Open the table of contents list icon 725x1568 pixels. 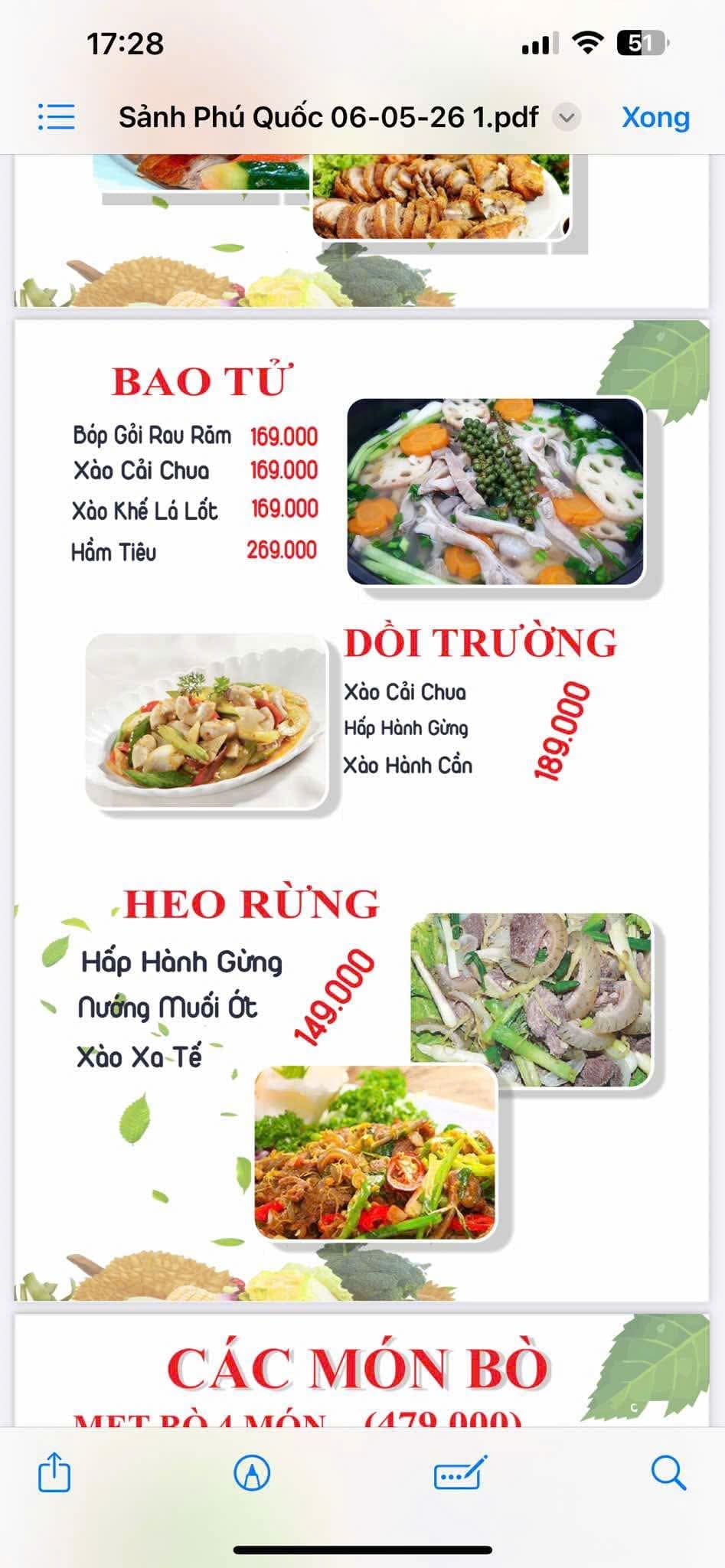click(x=57, y=117)
